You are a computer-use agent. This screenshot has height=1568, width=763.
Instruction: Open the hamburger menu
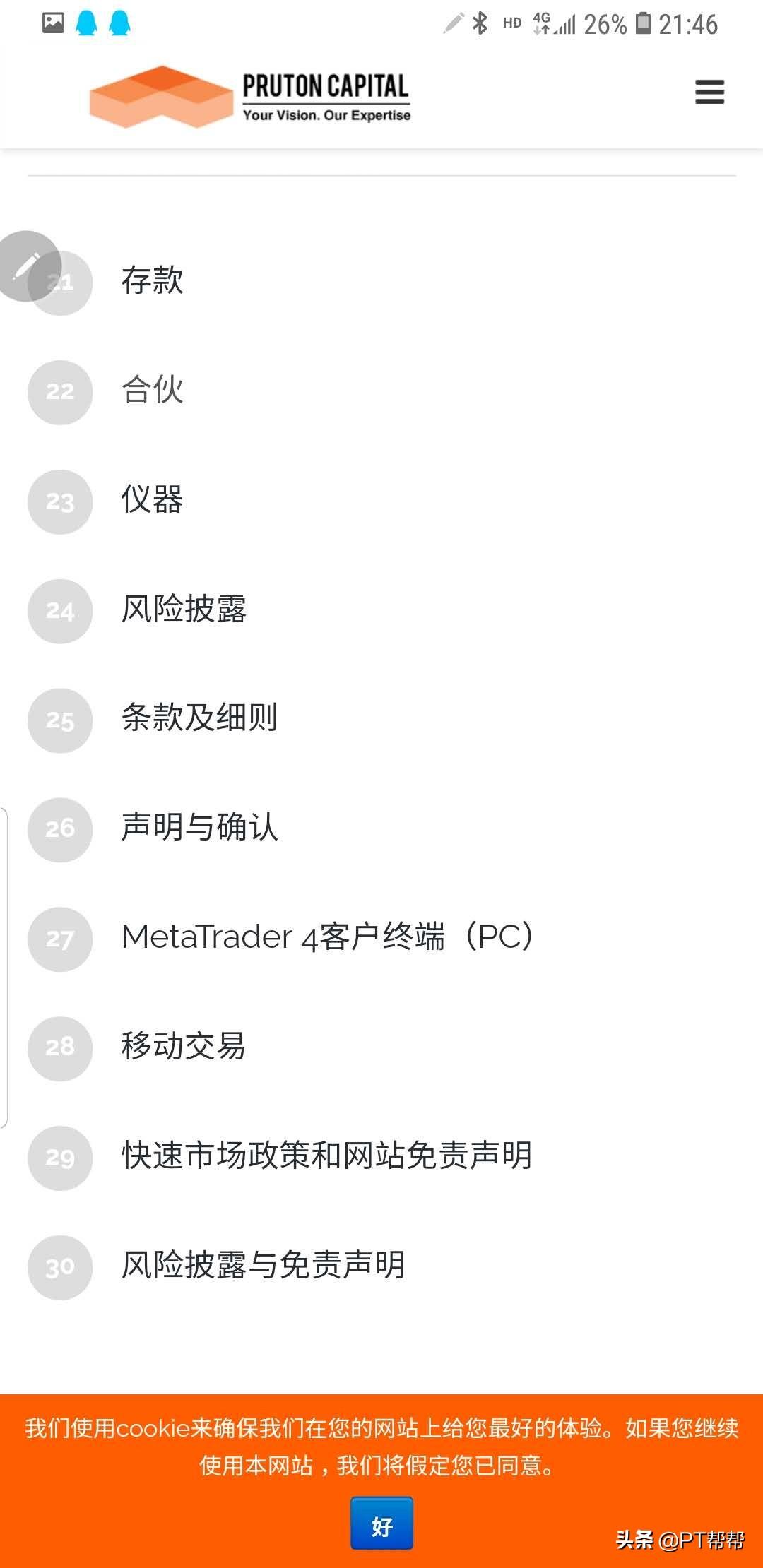pyautogui.click(x=709, y=92)
